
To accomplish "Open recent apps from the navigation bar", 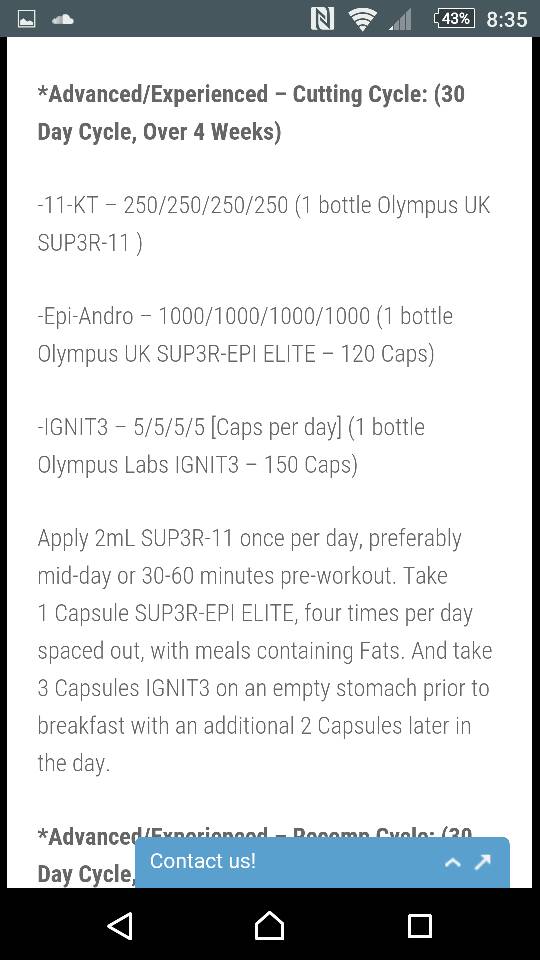I will 420,926.
